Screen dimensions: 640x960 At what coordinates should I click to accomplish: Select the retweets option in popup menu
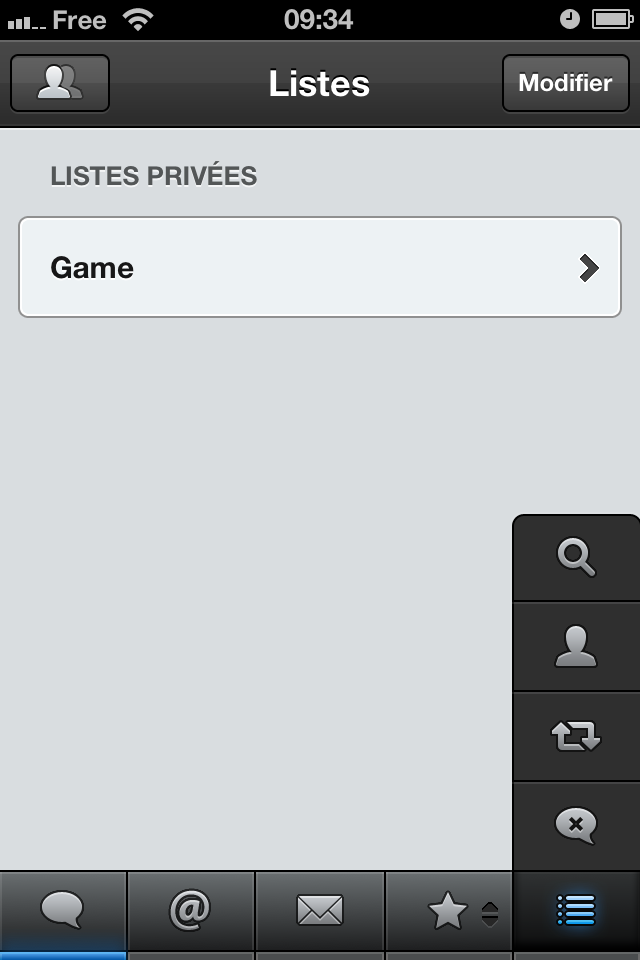pyautogui.click(x=576, y=737)
